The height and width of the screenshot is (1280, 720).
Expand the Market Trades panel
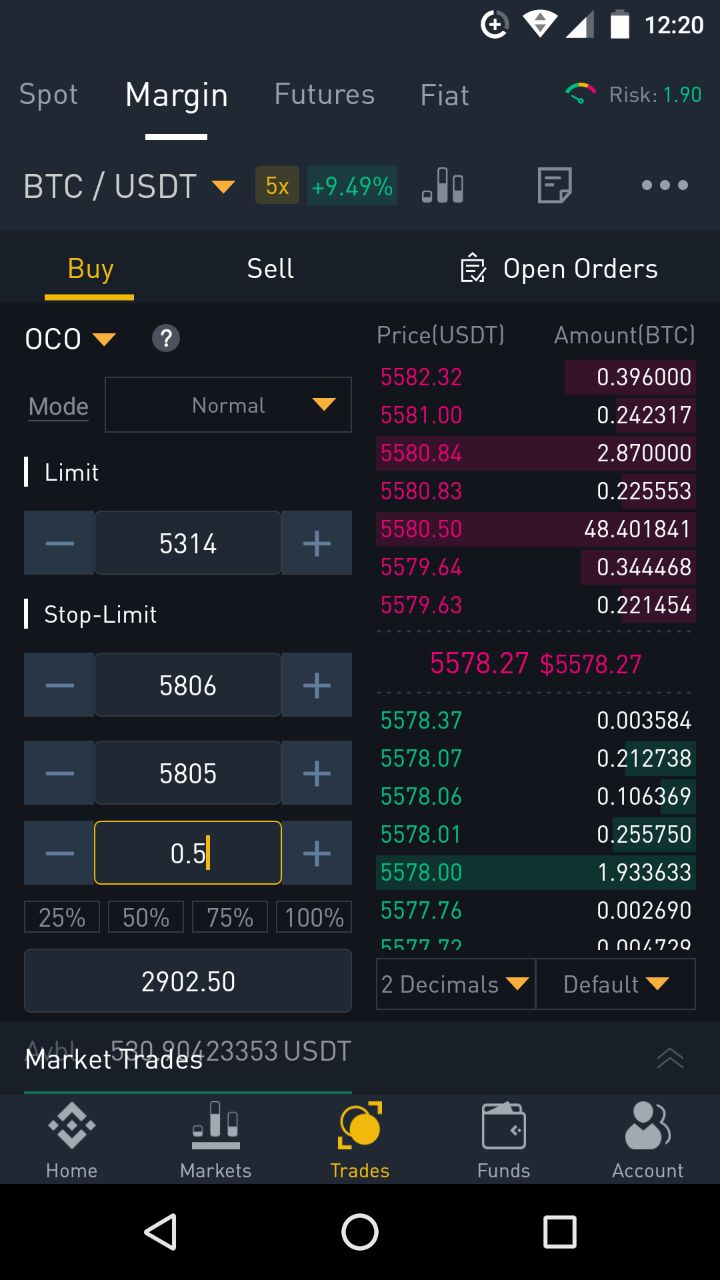(670, 1058)
